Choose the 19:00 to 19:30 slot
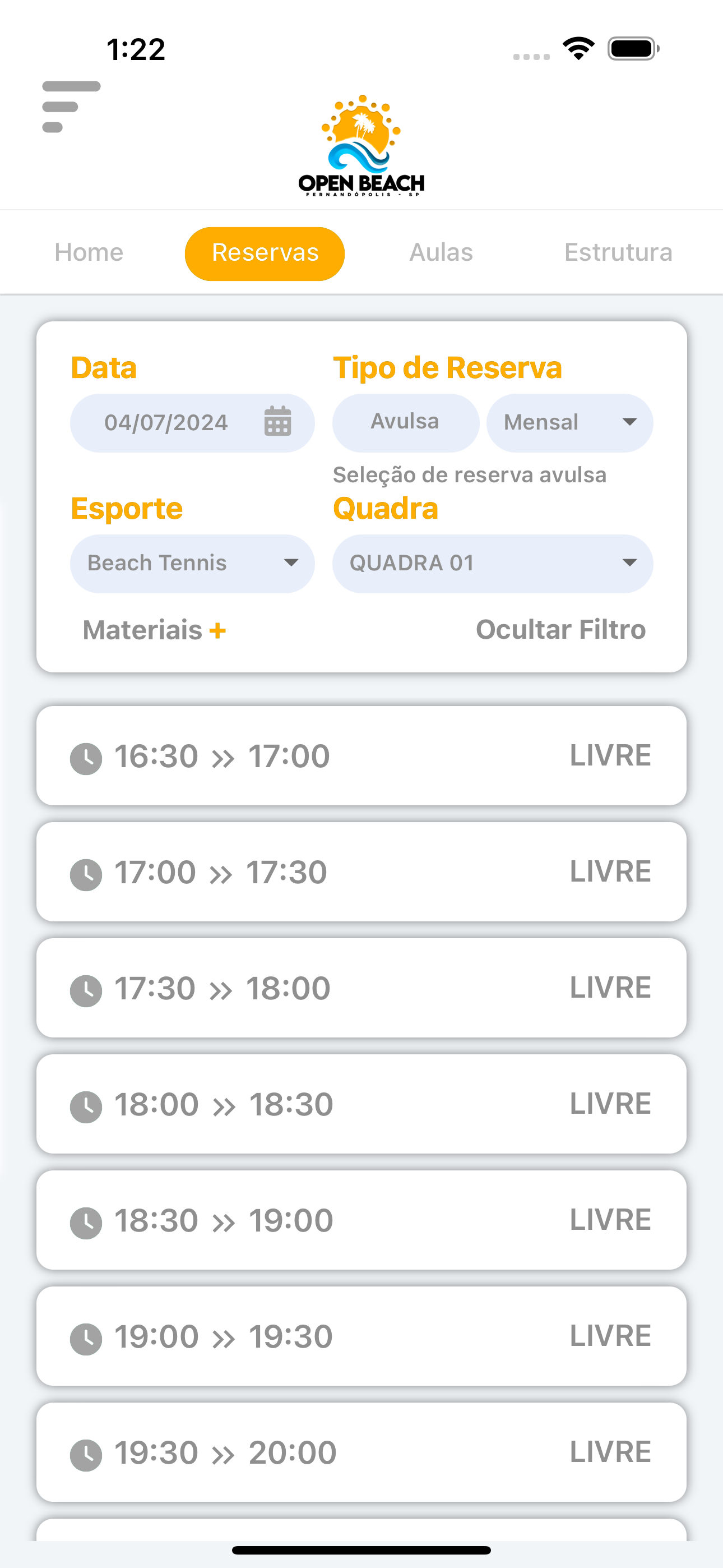The image size is (723, 1568). point(361,1336)
